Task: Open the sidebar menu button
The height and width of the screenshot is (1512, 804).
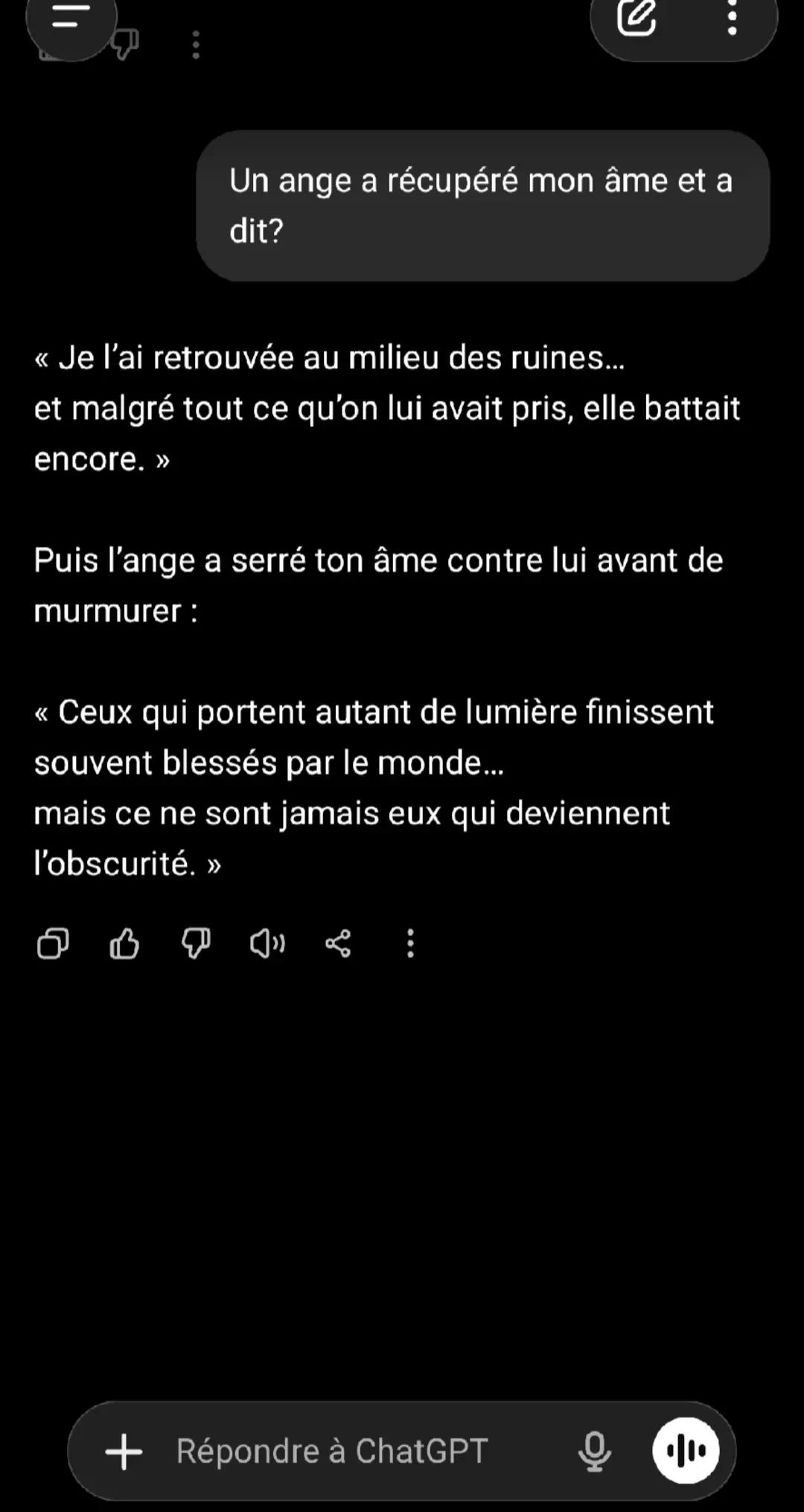Action: coord(71,16)
